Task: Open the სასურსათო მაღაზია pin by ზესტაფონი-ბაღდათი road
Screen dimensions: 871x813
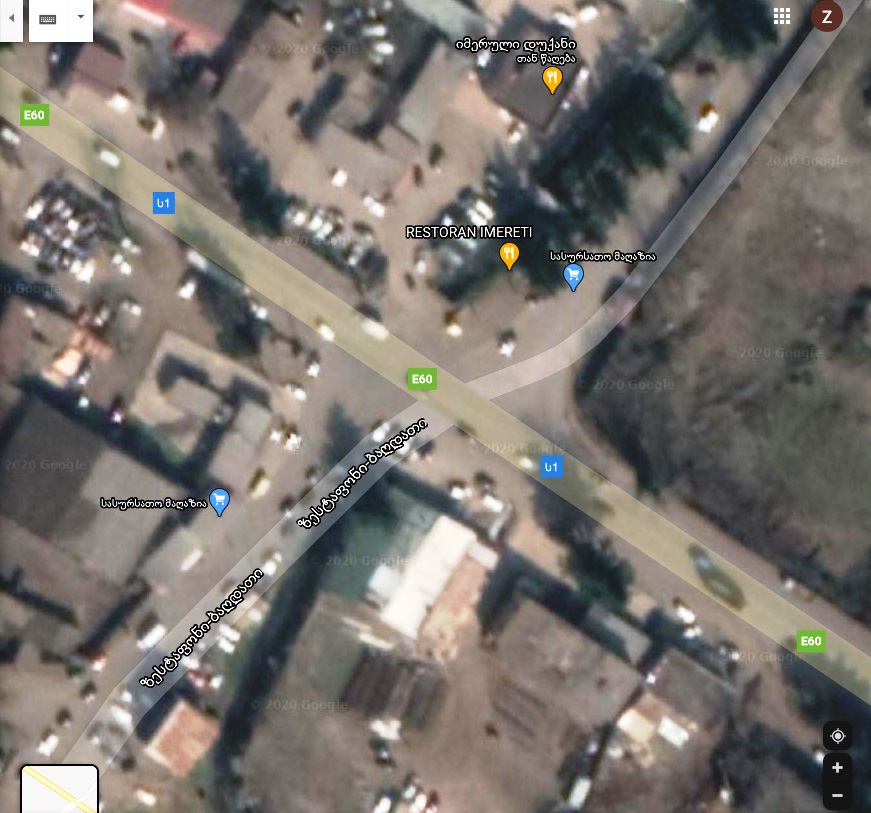Action: 220,501
